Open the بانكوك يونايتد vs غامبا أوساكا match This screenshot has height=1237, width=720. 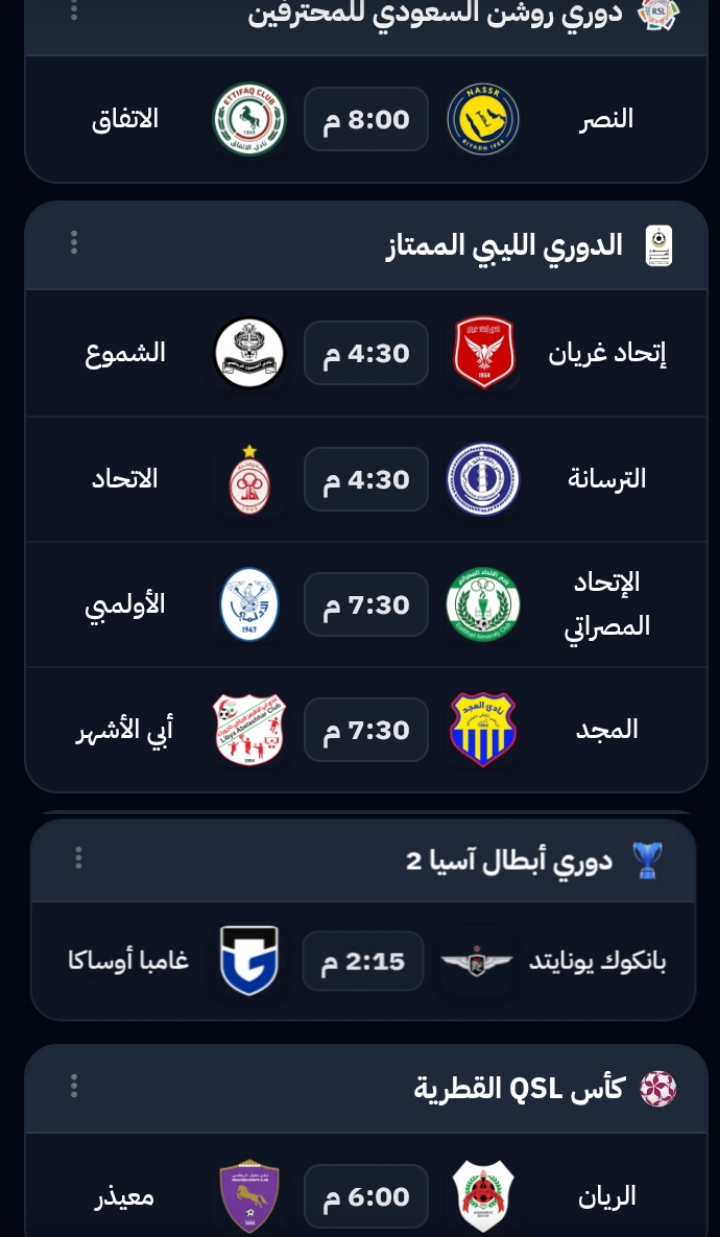(363, 961)
